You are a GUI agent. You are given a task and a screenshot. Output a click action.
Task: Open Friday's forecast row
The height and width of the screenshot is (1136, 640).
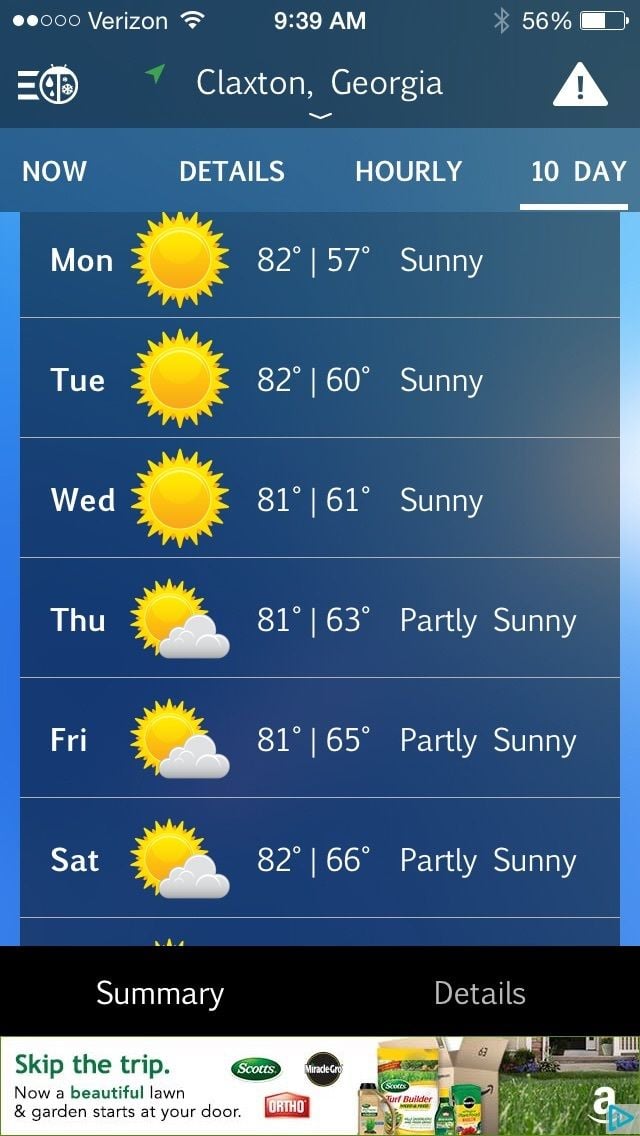320,740
